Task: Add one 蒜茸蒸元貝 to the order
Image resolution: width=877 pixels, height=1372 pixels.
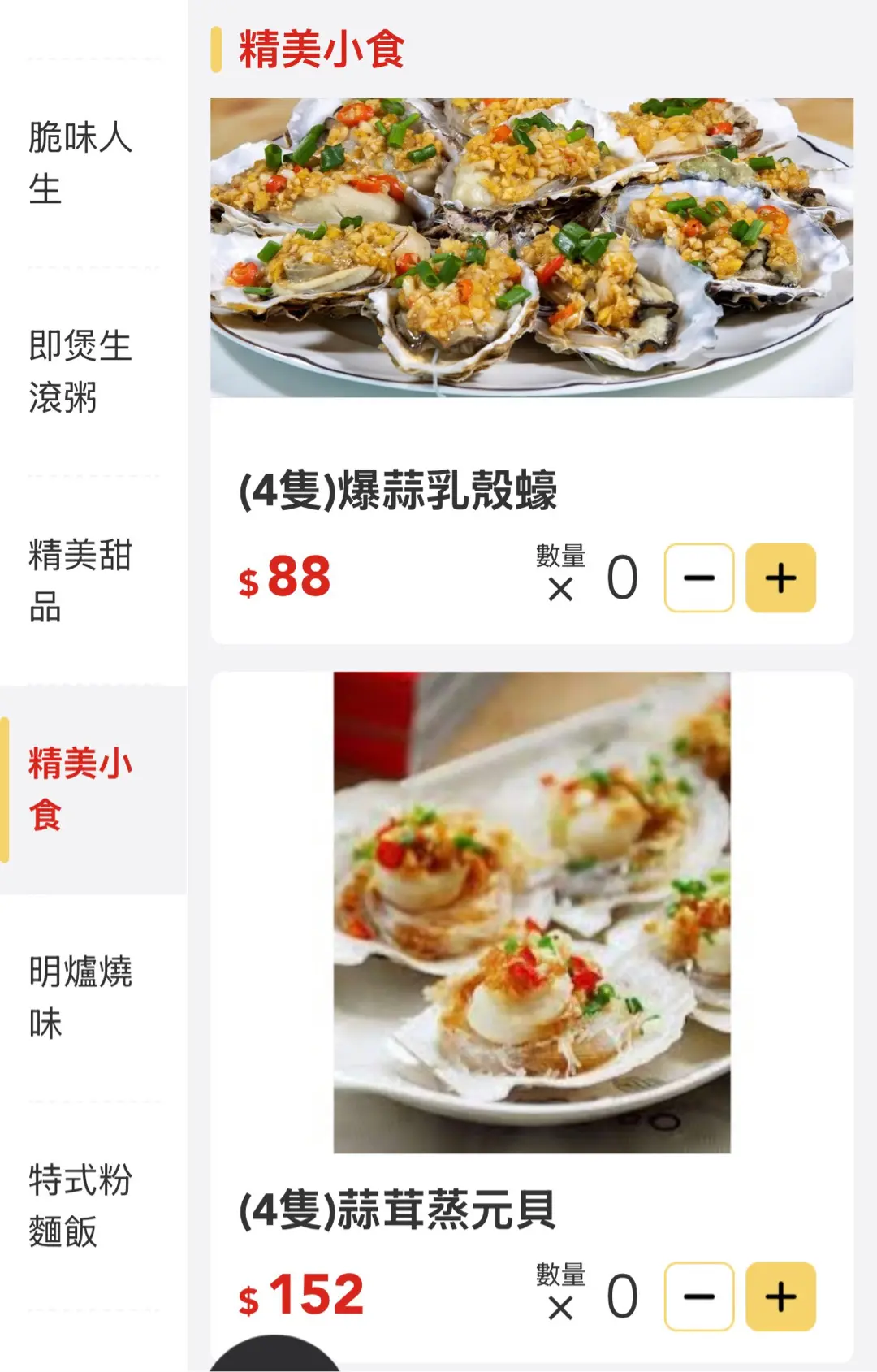Action: click(x=780, y=1296)
